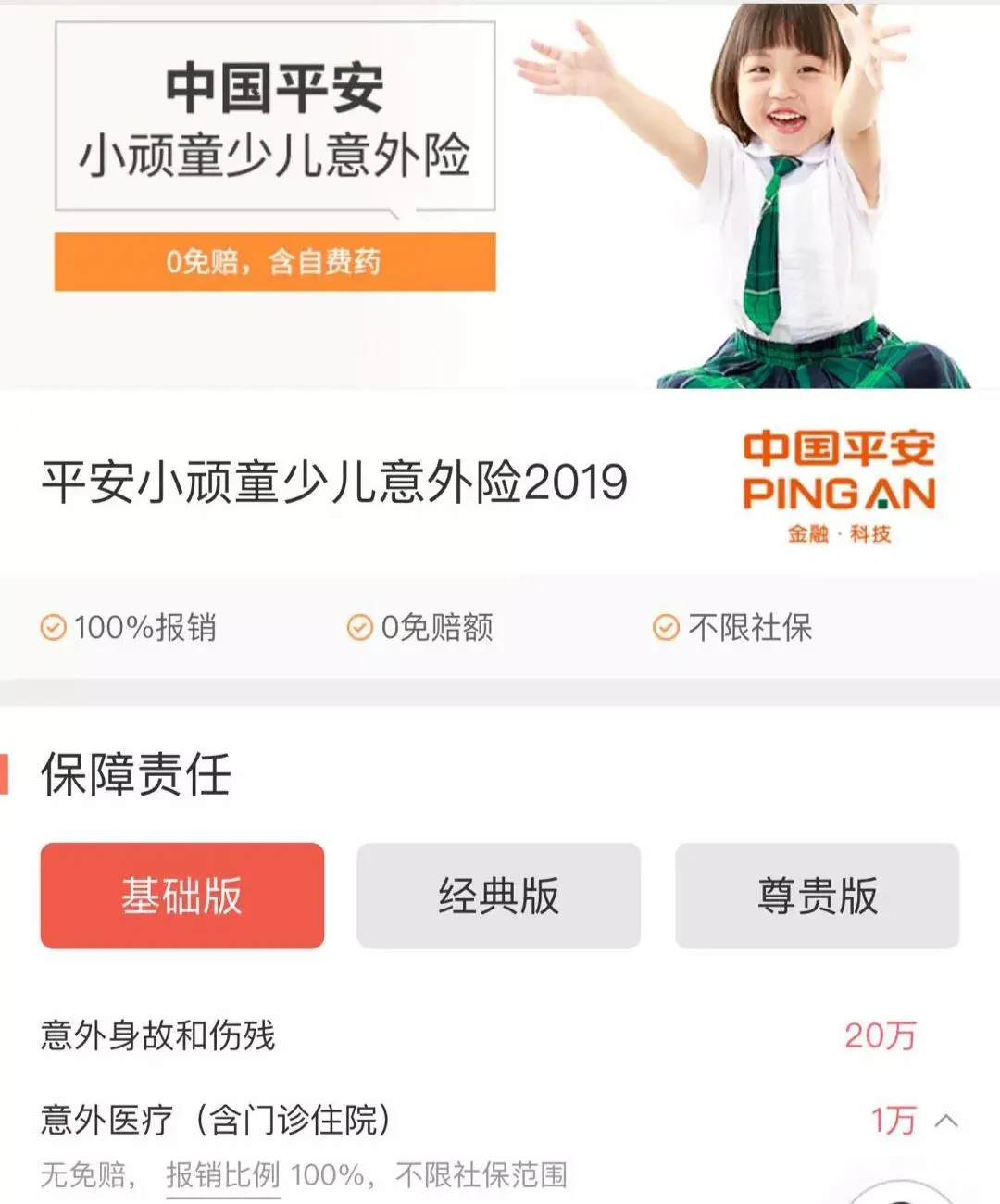Collapse the 意外医疗 details chevron
Viewport: 1000px width, 1204px height.
946,1121
